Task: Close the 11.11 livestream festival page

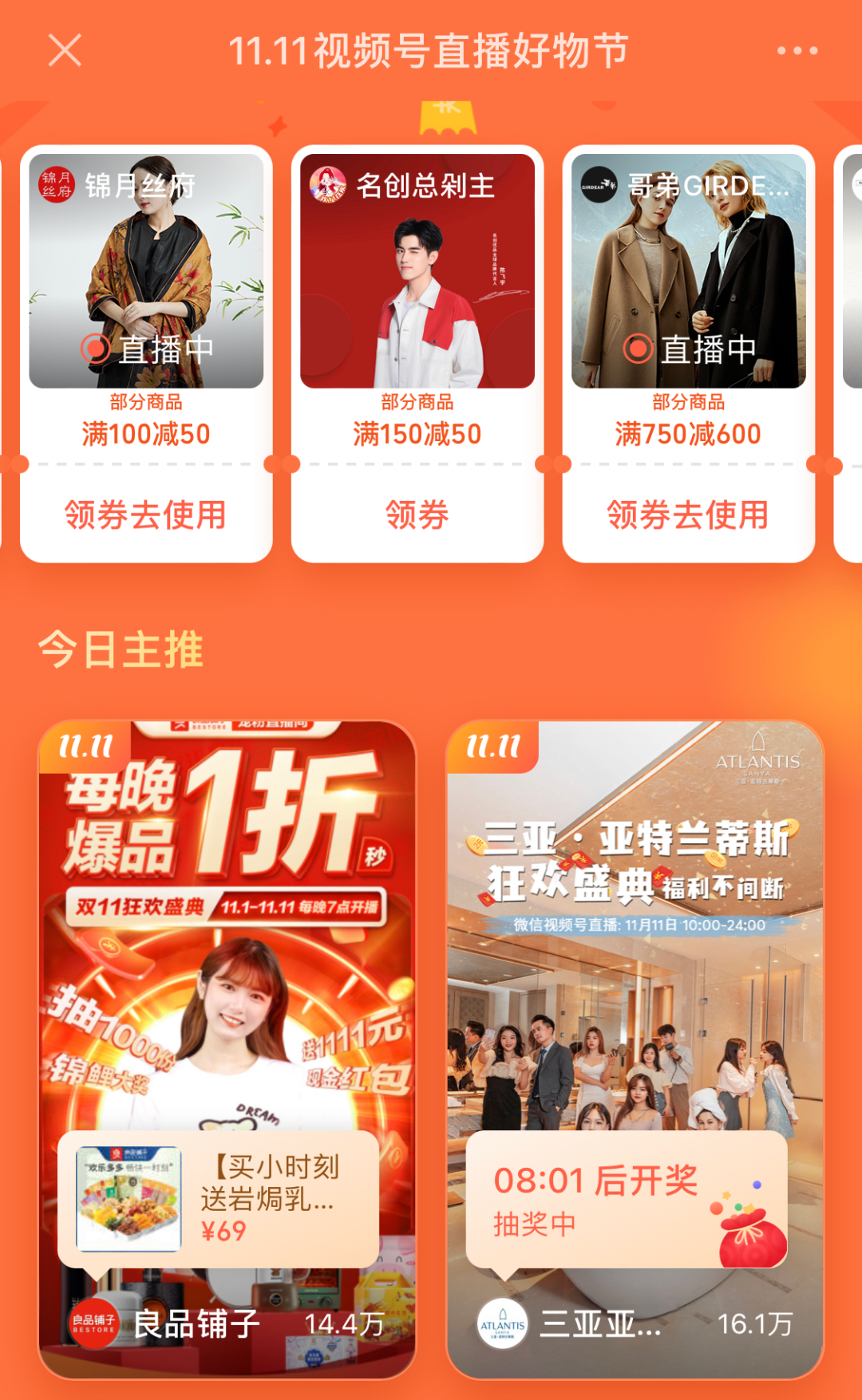Action: [65, 51]
